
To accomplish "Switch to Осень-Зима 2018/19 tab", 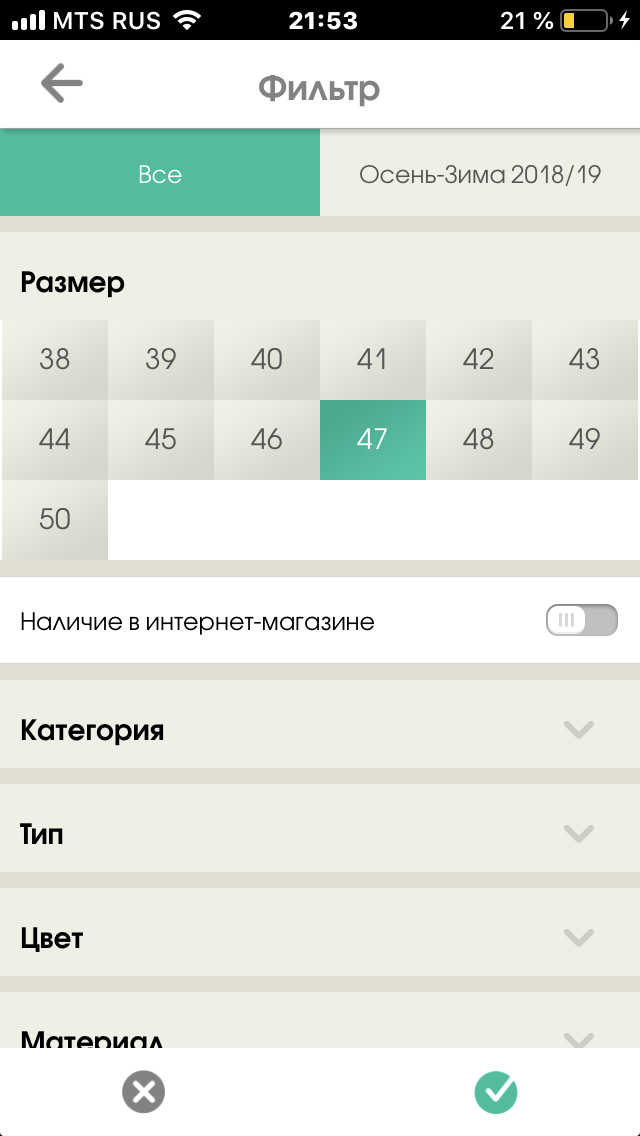I will click(480, 174).
